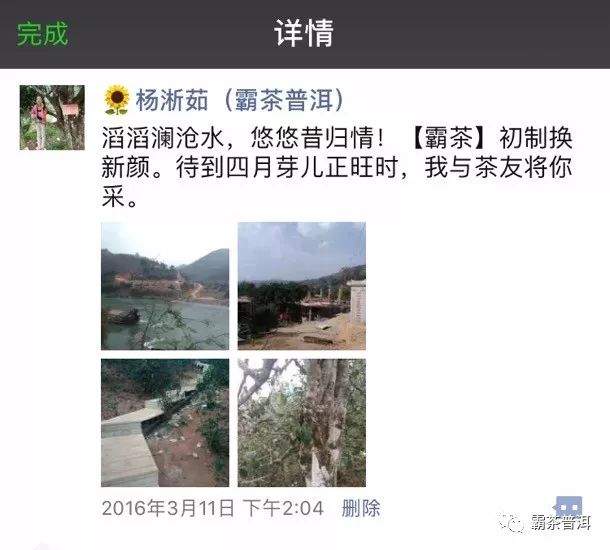Open the 杨淅茹(霸茶普洱) name link
The height and width of the screenshot is (550, 610).
(226, 100)
